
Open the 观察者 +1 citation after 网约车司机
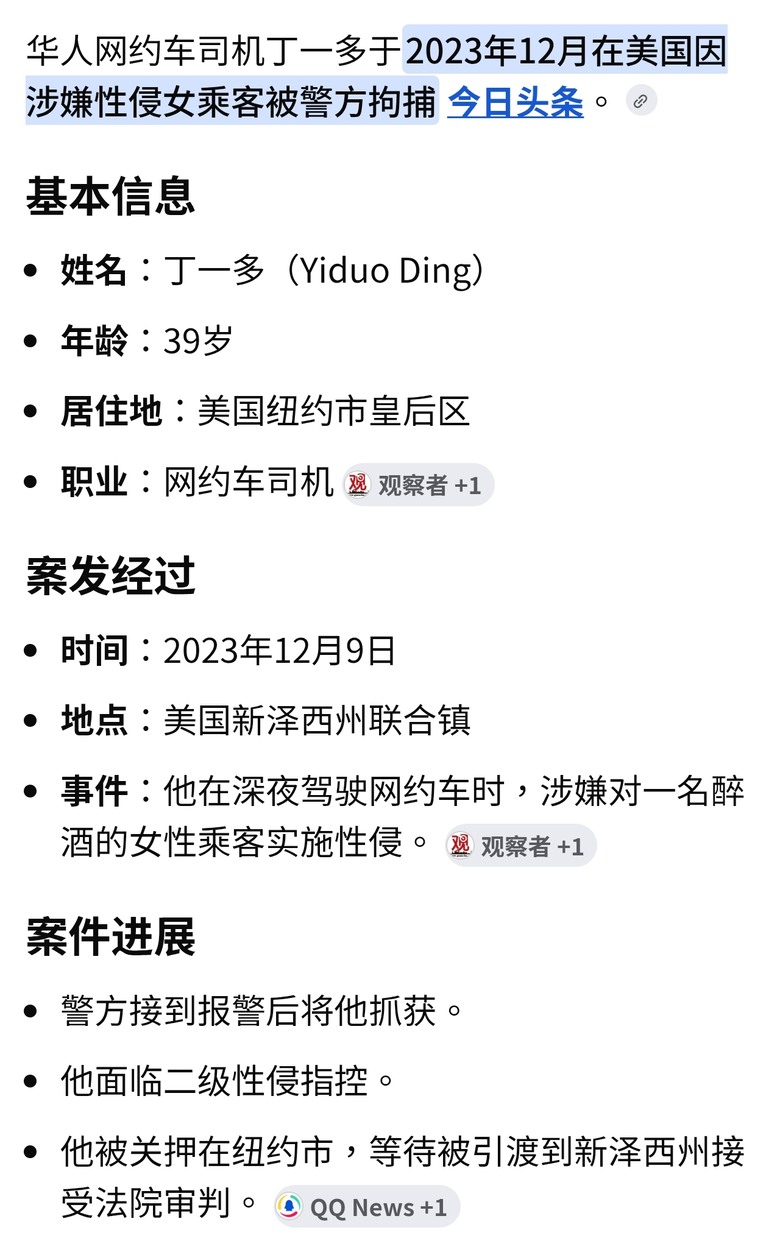(x=418, y=485)
